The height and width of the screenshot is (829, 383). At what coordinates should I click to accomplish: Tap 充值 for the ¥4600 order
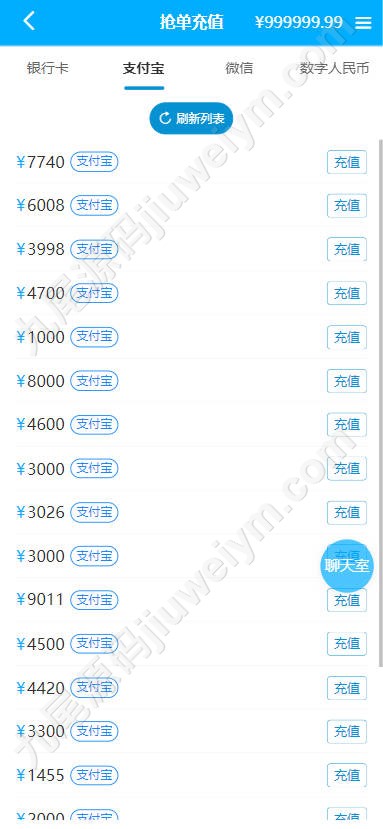point(347,425)
